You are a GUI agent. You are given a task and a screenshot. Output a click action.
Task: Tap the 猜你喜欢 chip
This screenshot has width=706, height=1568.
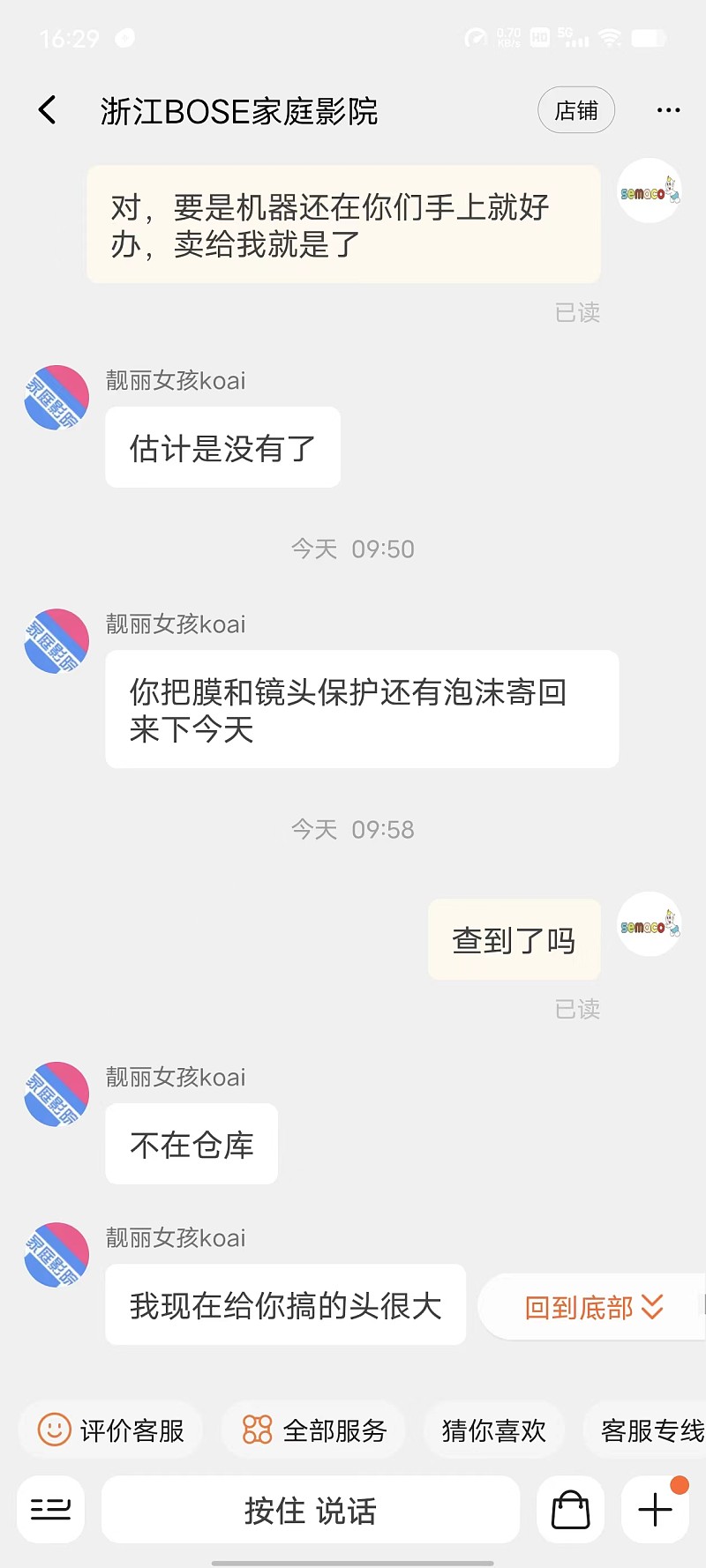(494, 1430)
